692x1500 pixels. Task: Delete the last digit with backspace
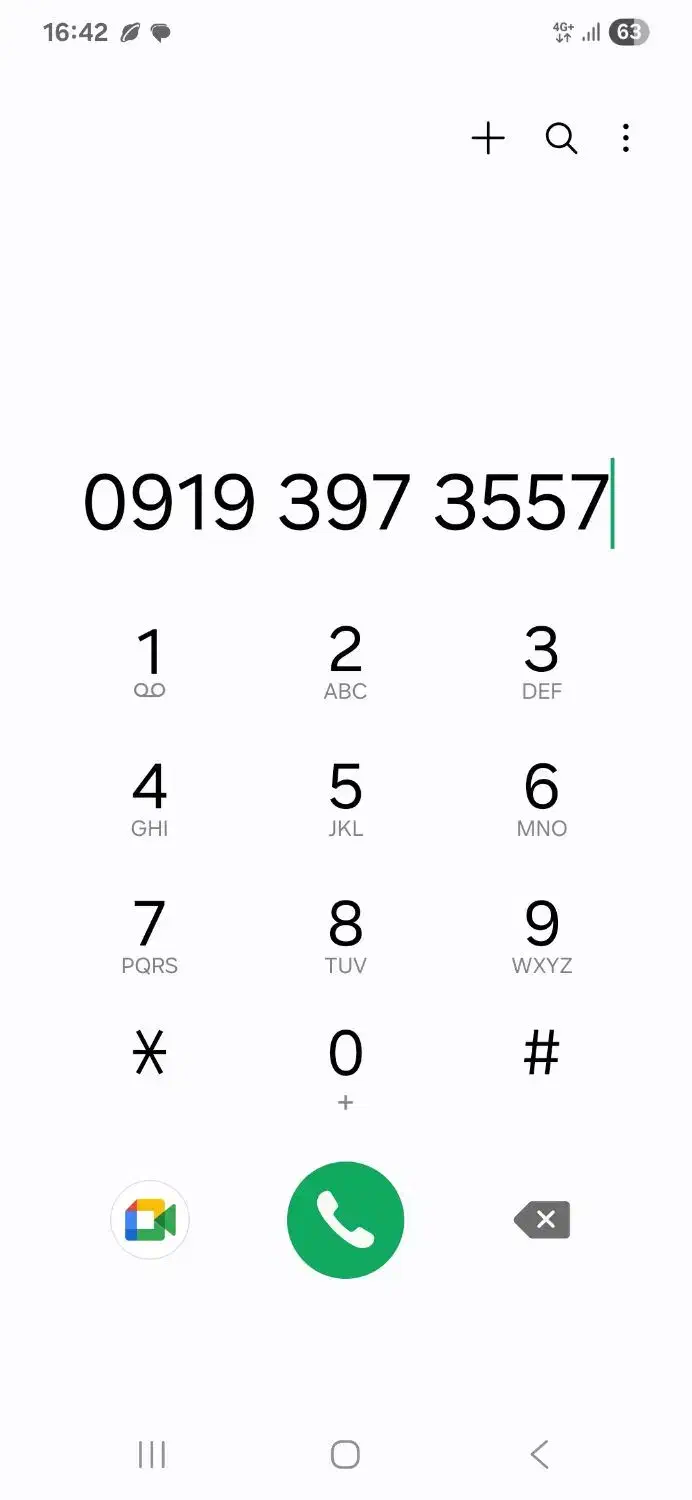[542, 1220]
